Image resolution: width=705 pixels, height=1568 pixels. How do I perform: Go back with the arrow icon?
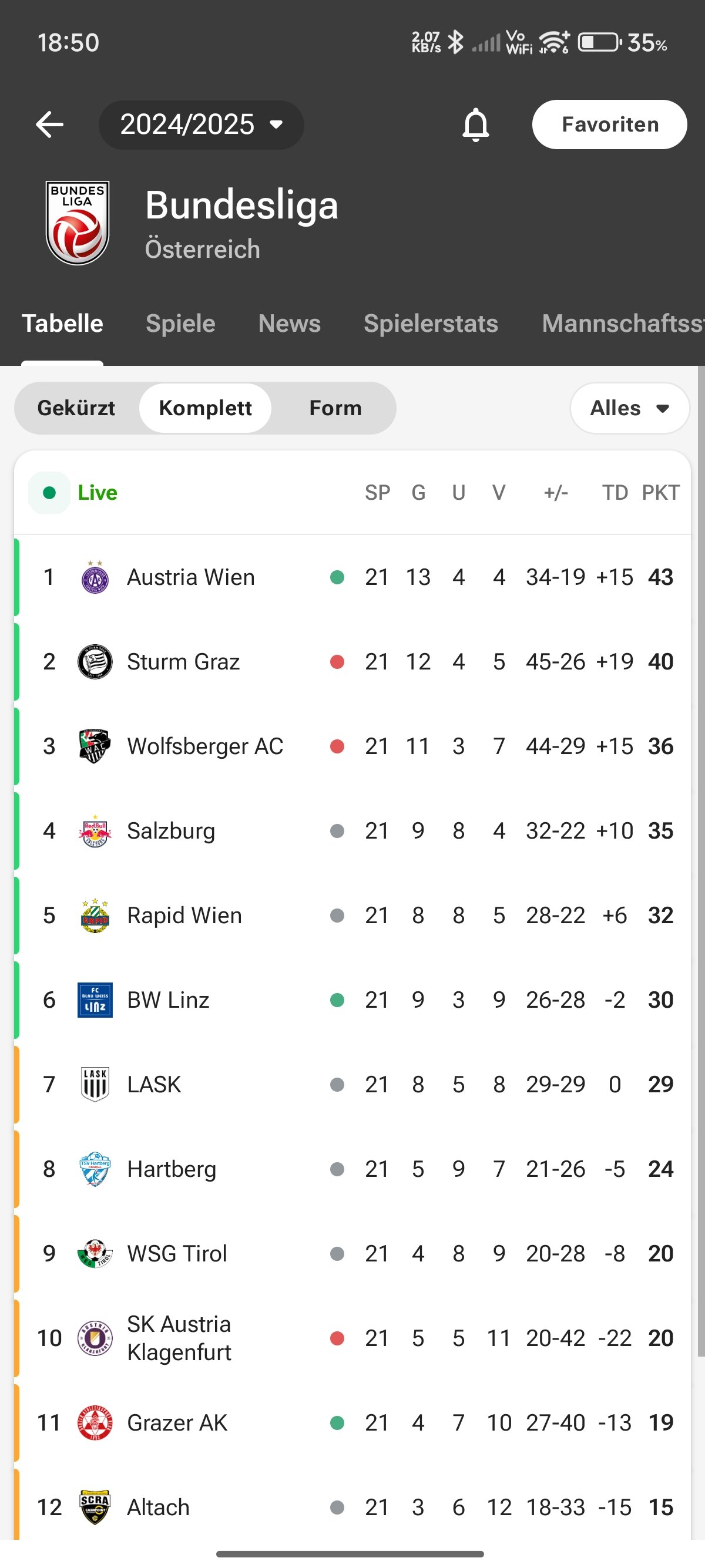coord(49,125)
